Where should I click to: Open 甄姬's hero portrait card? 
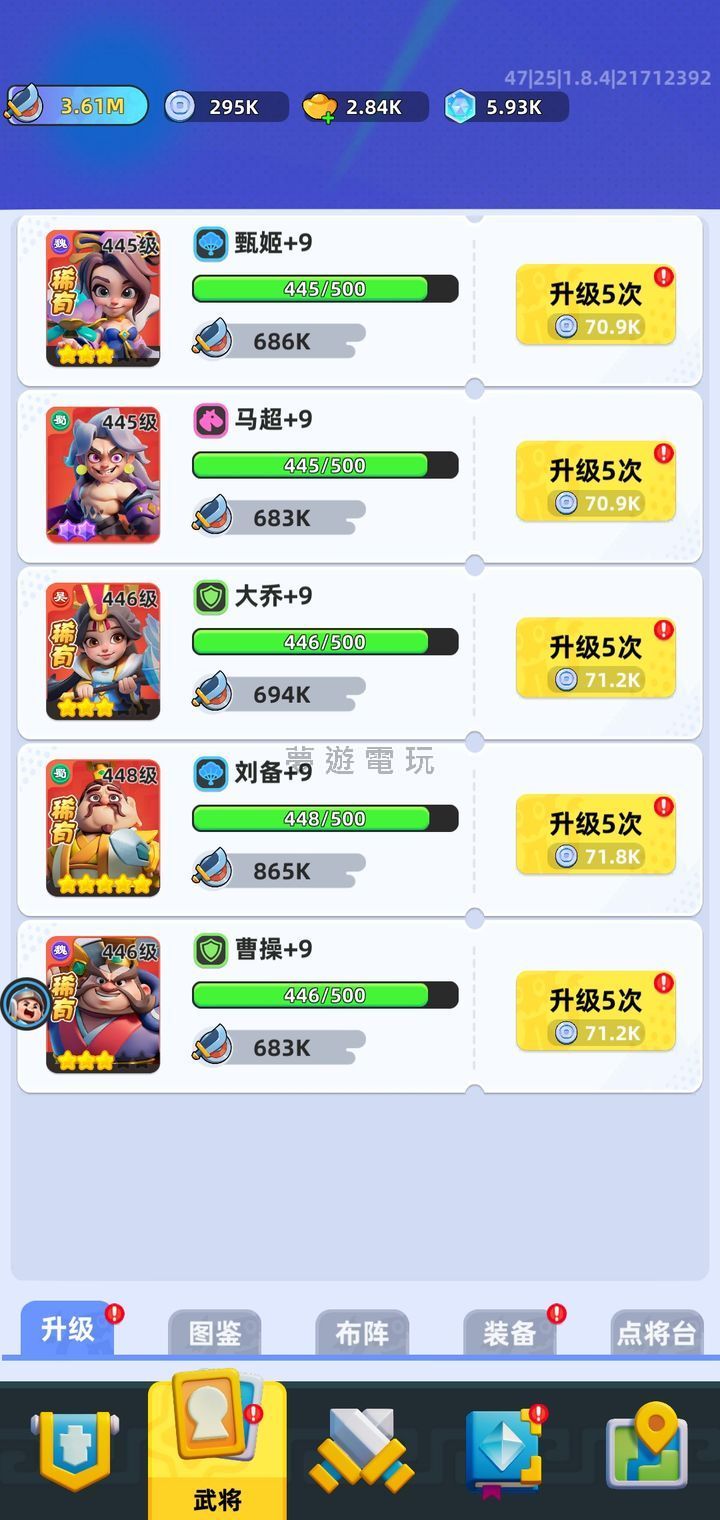coord(103,298)
